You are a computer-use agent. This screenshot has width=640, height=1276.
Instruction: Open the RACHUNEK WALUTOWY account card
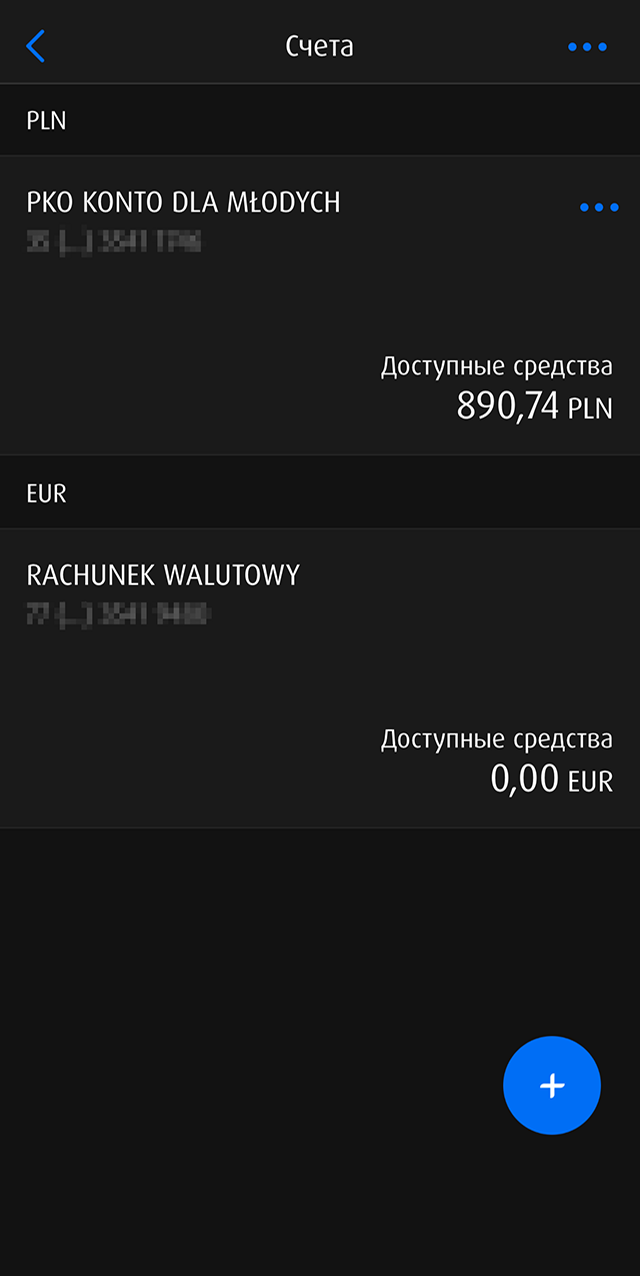tap(320, 678)
